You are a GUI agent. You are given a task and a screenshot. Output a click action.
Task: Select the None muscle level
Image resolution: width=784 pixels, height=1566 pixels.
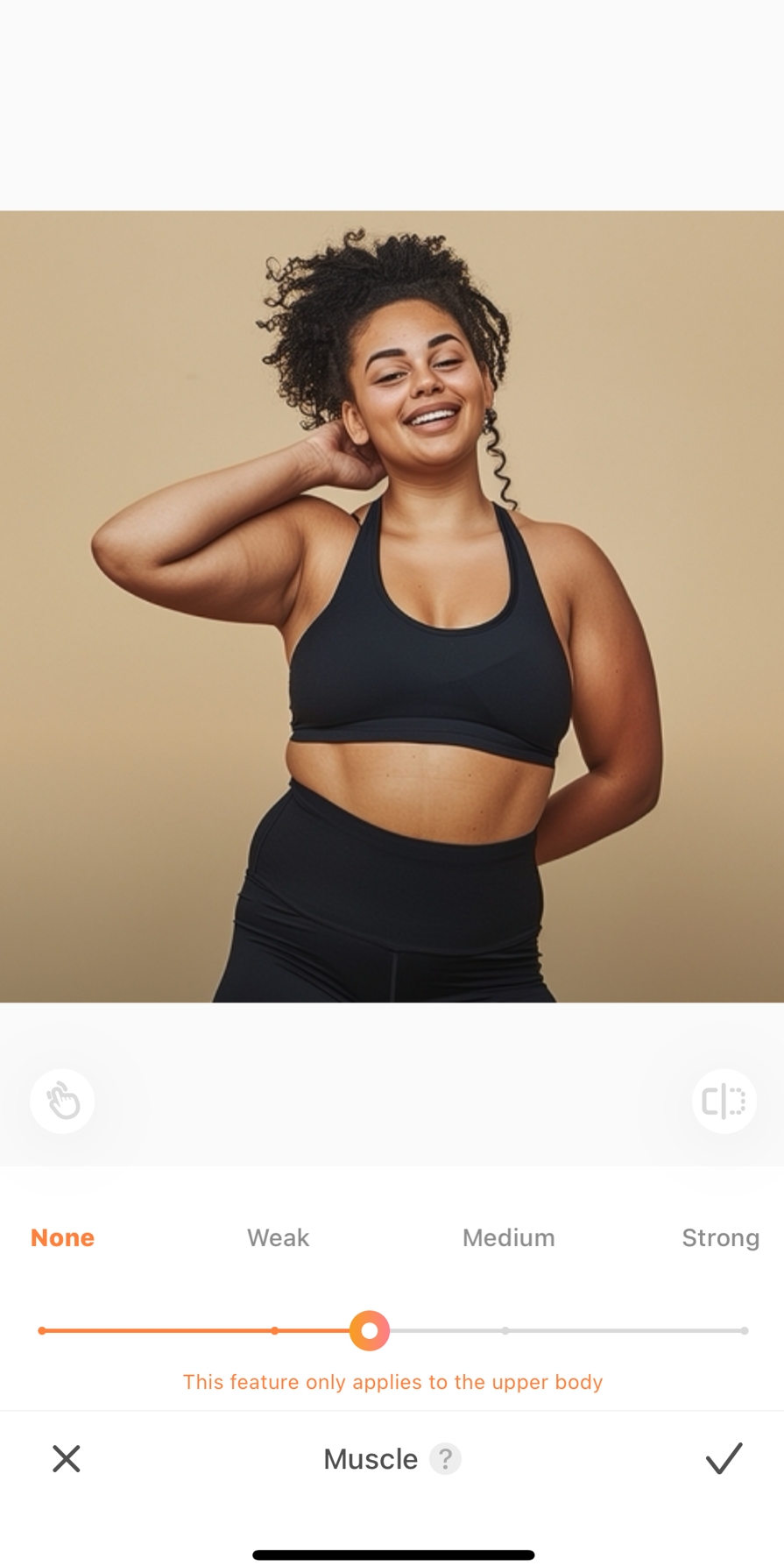click(x=62, y=1237)
